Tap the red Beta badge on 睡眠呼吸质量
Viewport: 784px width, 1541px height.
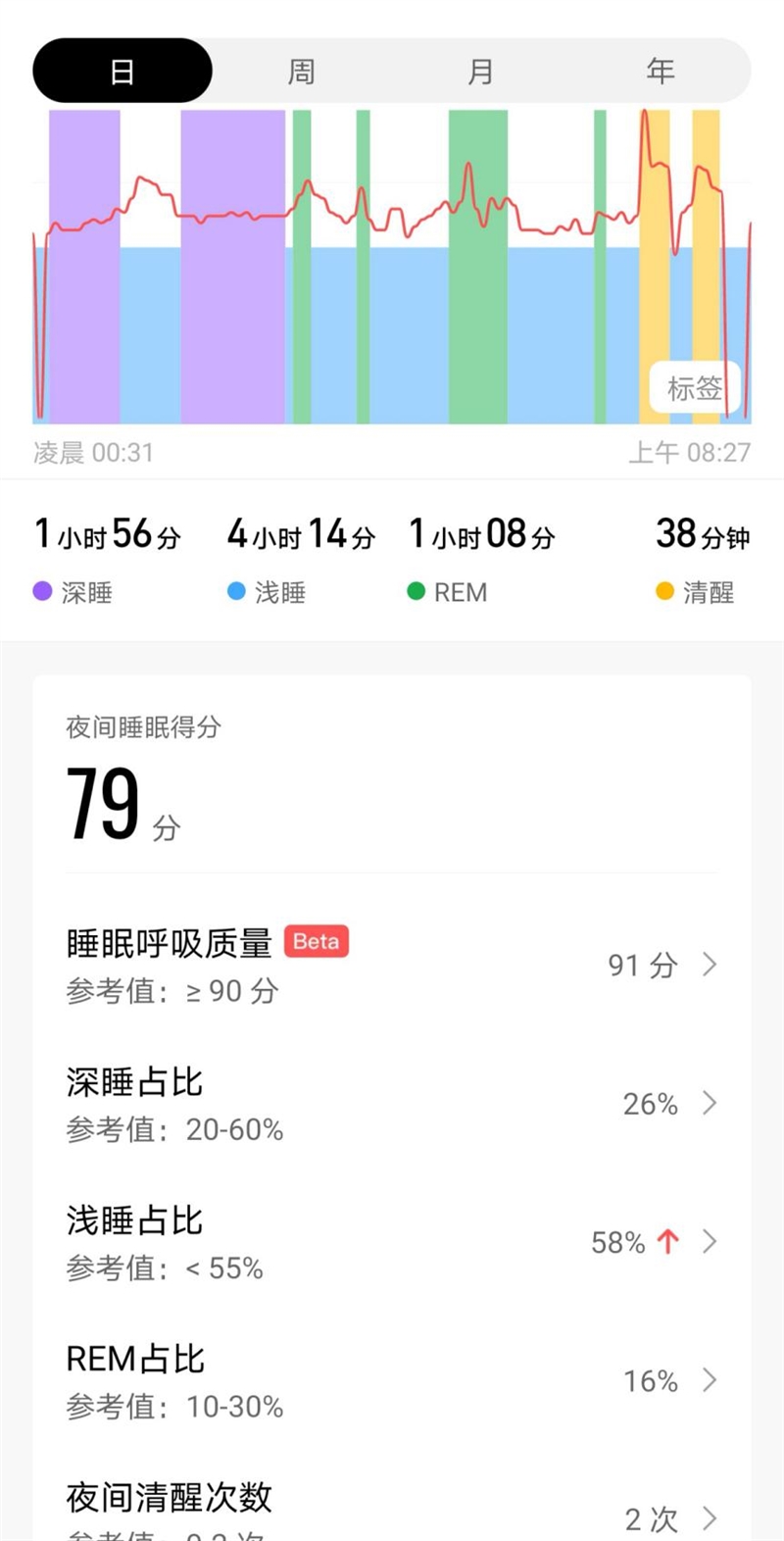click(316, 942)
